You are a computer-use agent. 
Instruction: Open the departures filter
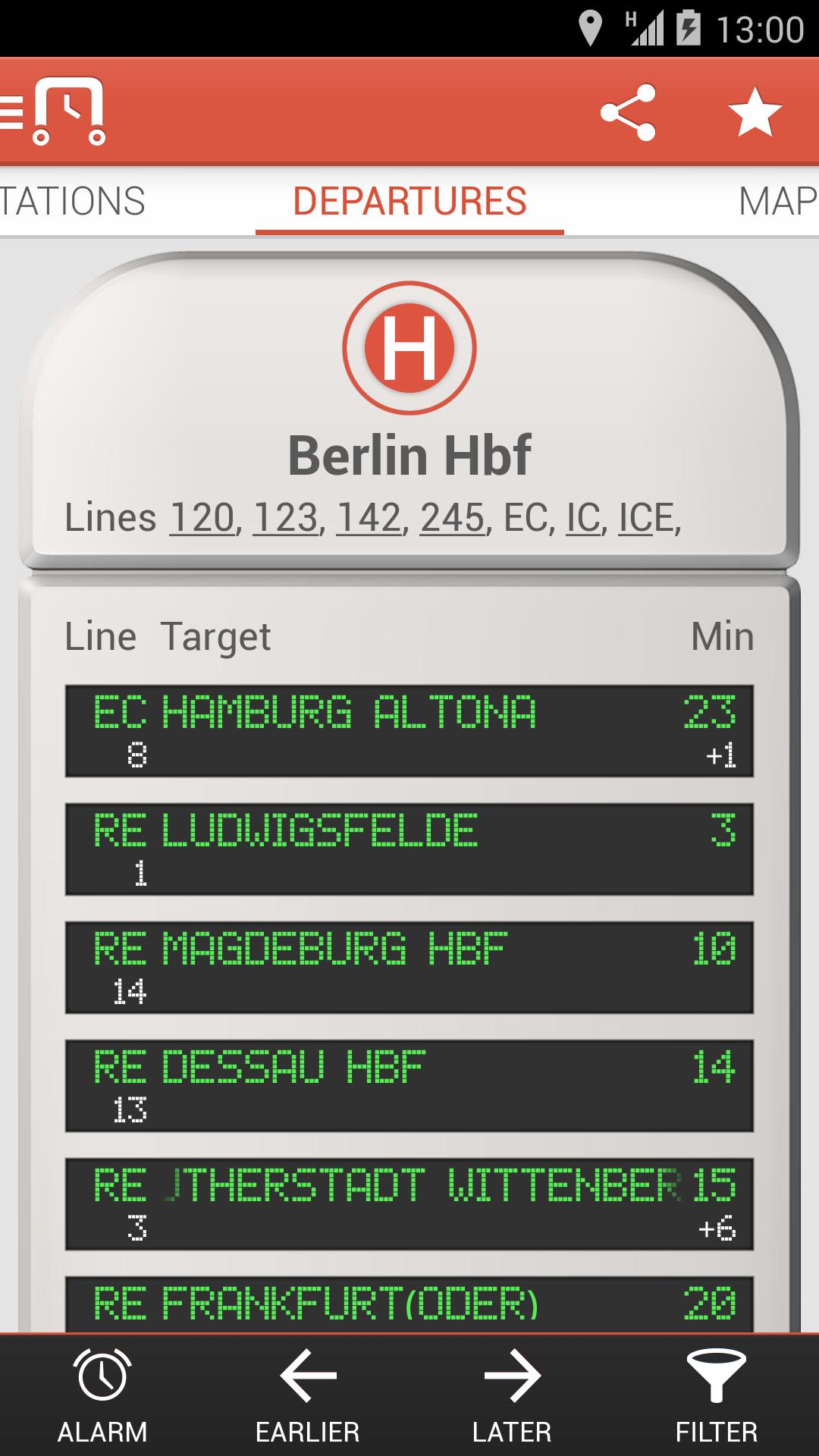(x=716, y=1395)
